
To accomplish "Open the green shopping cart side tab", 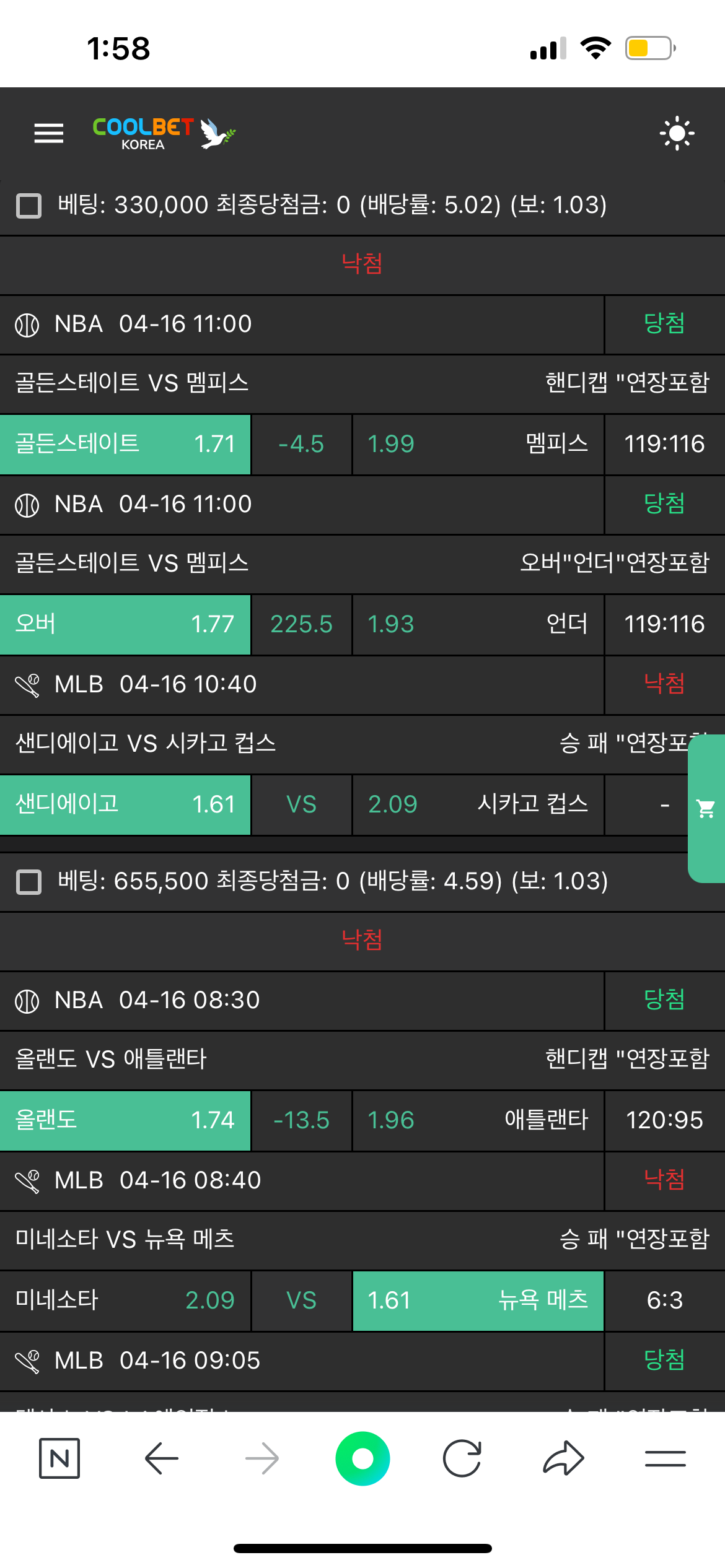I will (706, 809).
